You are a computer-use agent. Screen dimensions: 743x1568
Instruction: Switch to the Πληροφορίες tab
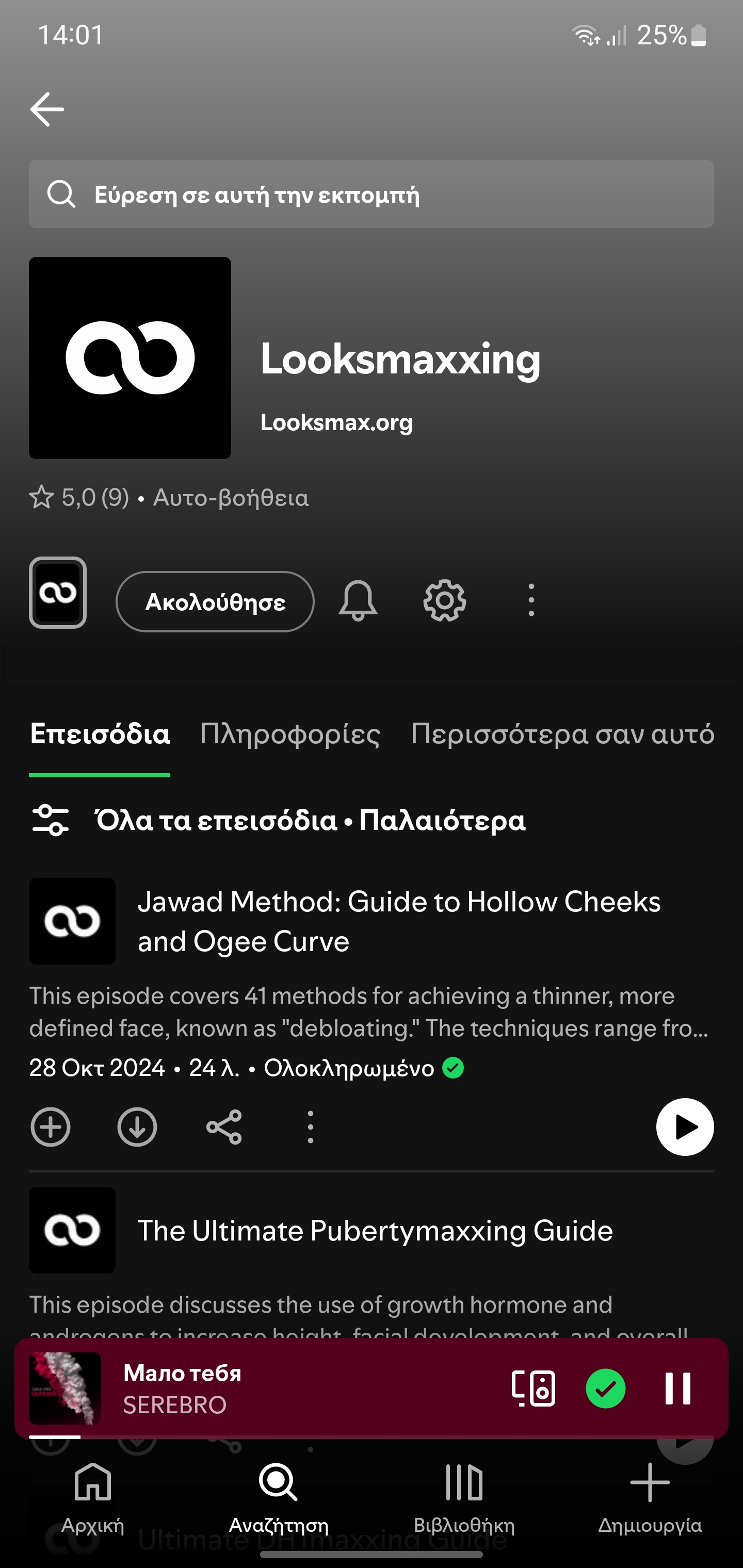pos(290,733)
